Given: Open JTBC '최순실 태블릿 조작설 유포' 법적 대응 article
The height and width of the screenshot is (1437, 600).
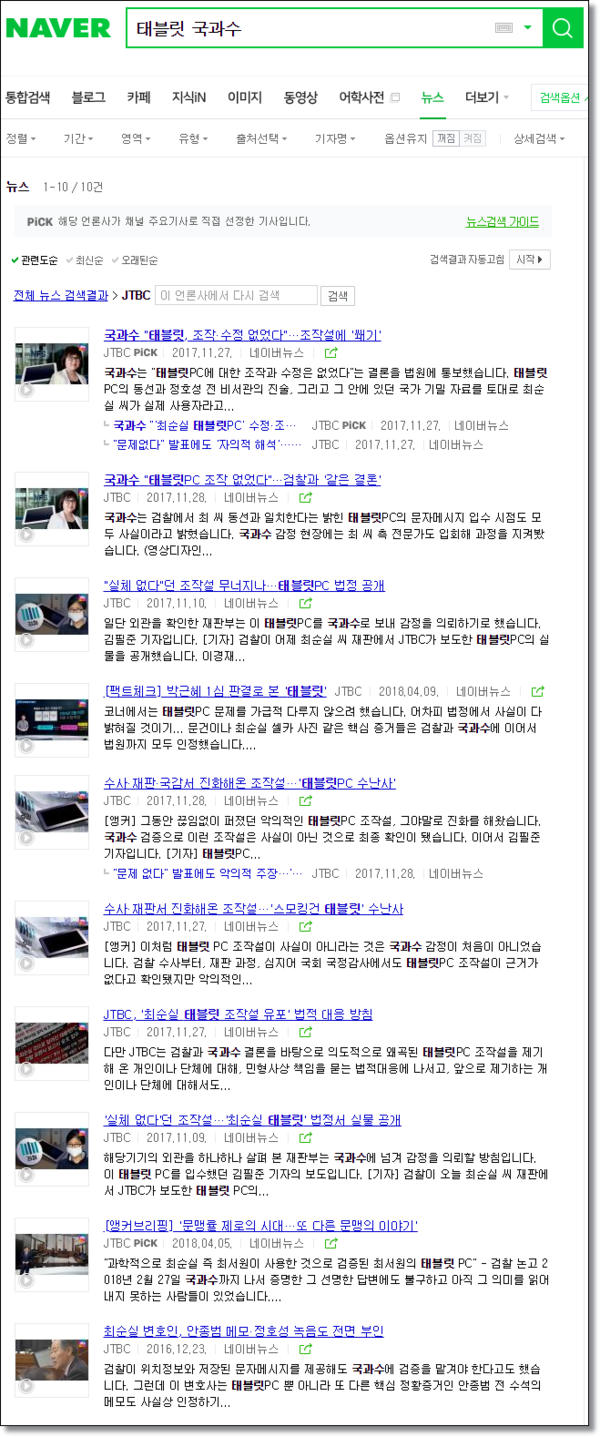Looking at the screenshot, I should (238, 1014).
